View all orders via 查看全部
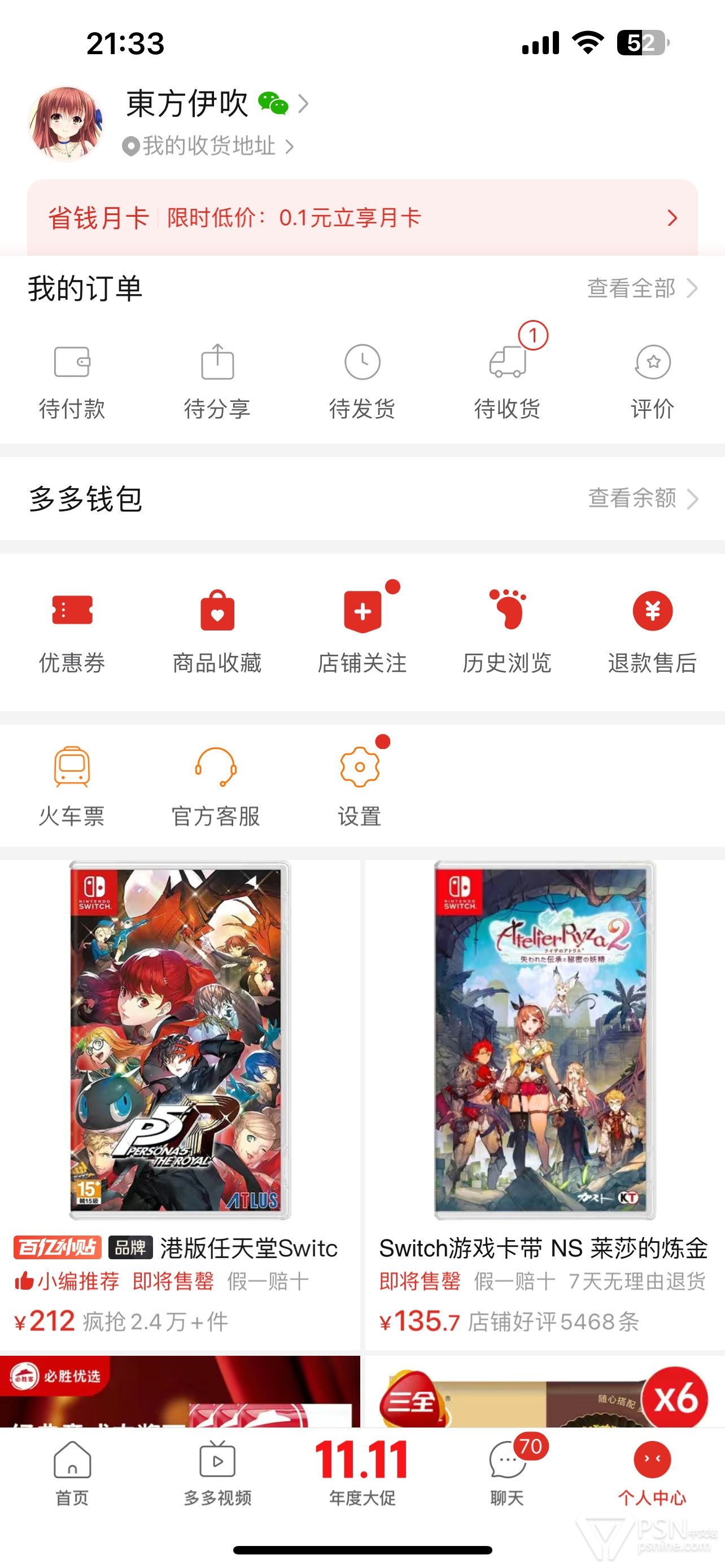Screen dimensions: 725x1568 641,288
